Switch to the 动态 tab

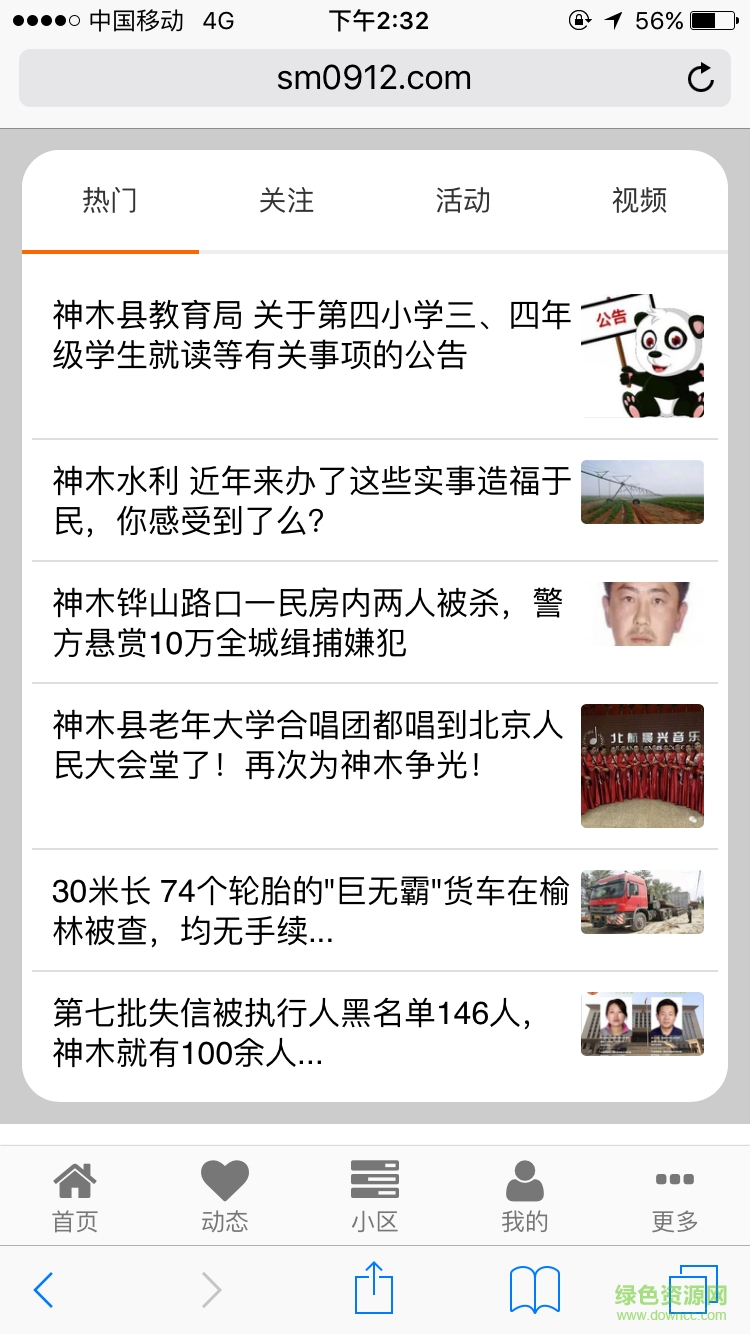(x=225, y=1196)
